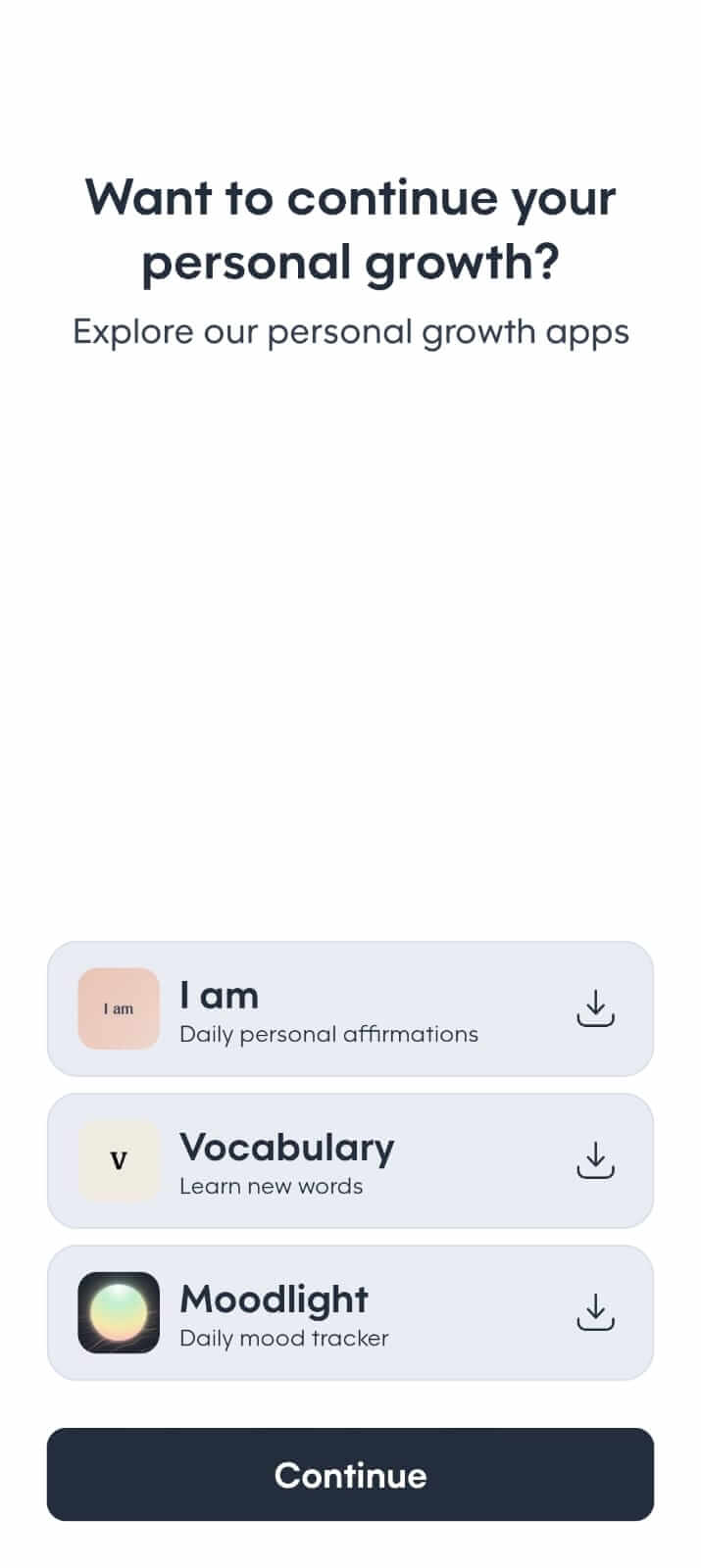Viewport: 701px width, 1568px height.
Task: Open the I am affirmations app card
Action: 350,1008
